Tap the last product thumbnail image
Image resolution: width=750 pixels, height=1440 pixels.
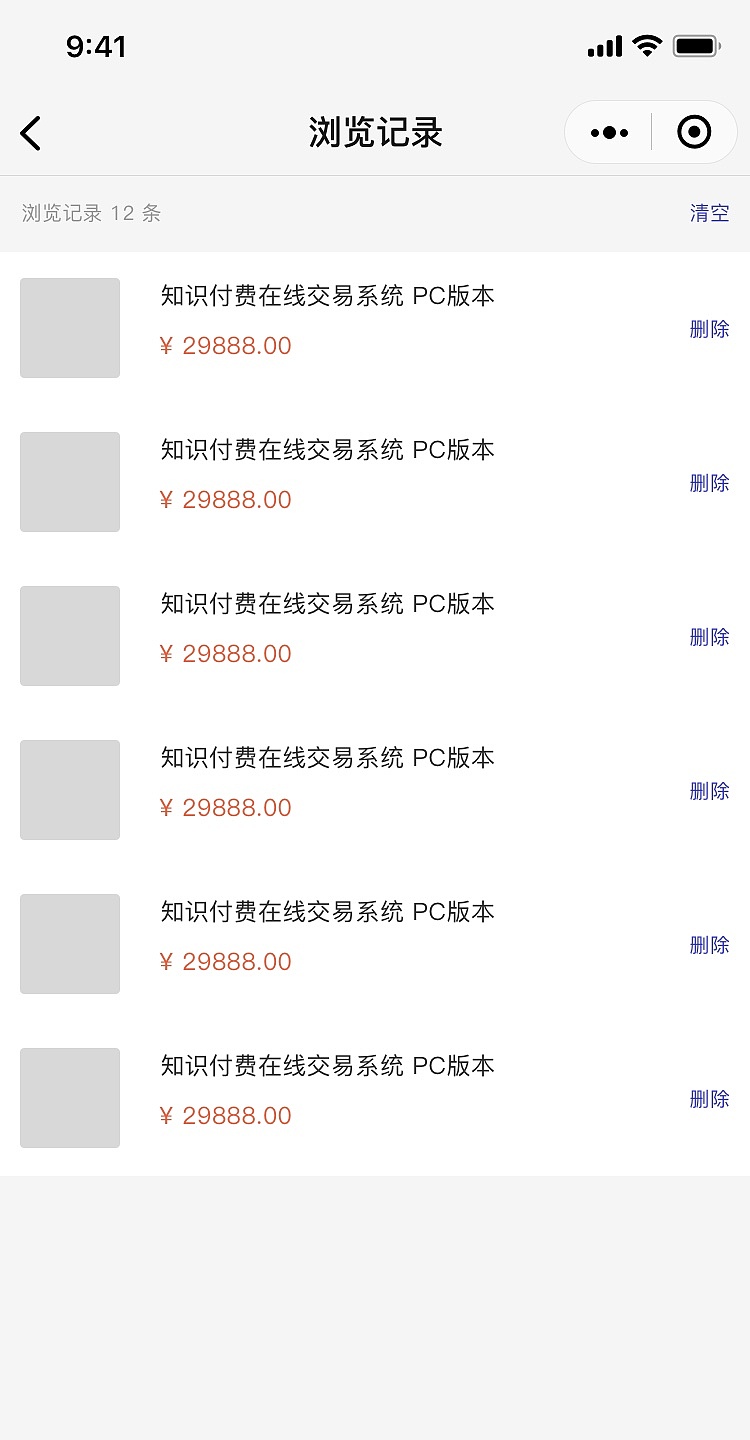(x=70, y=1098)
